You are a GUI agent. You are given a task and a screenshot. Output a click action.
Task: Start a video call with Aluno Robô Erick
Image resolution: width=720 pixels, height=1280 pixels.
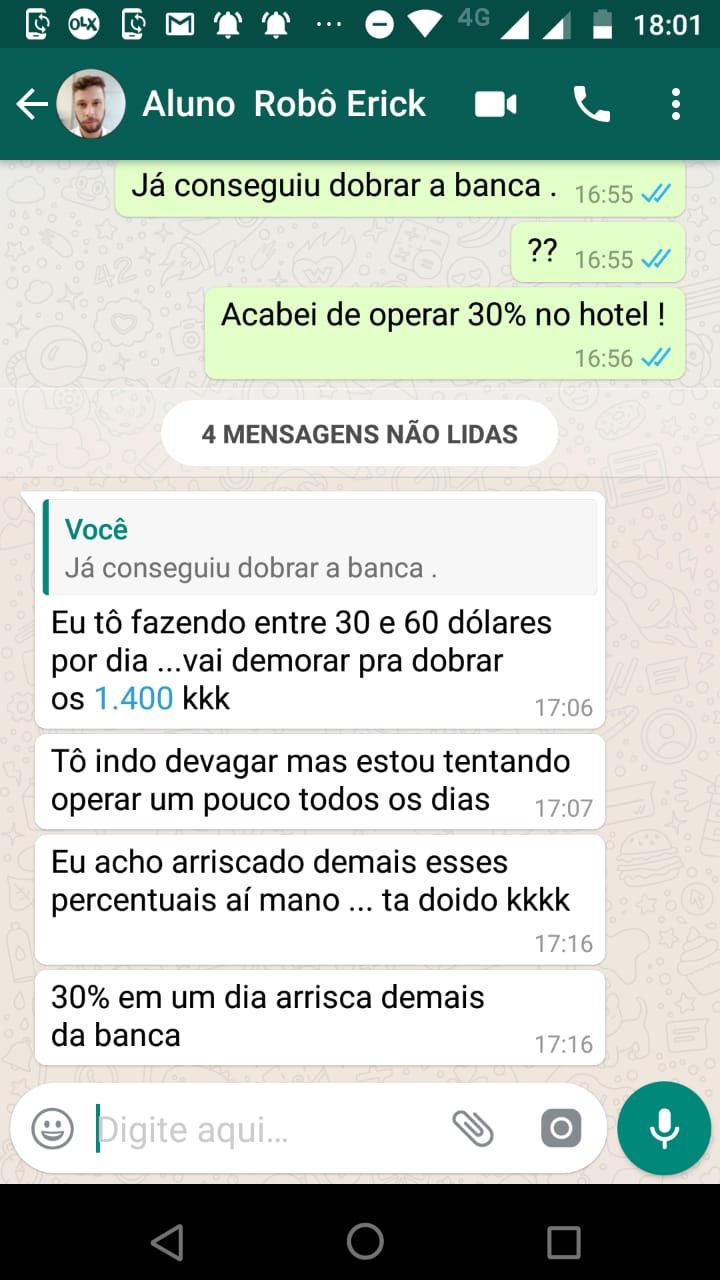point(495,104)
